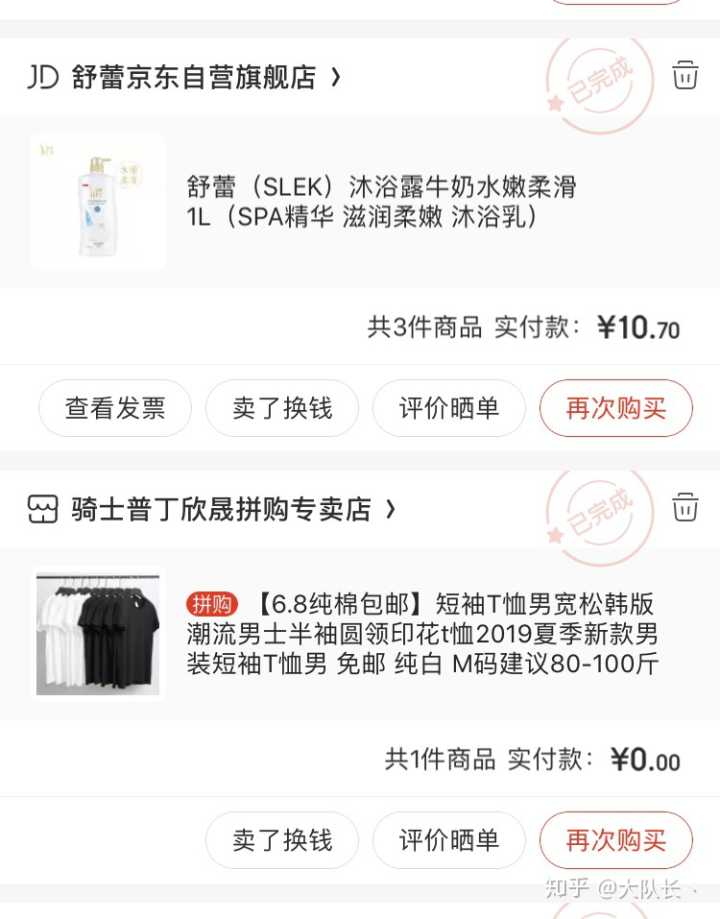The height and width of the screenshot is (919, 720).
Task: Tap 卖了换钱 on the T恤 order
Action: pos(282,840)
